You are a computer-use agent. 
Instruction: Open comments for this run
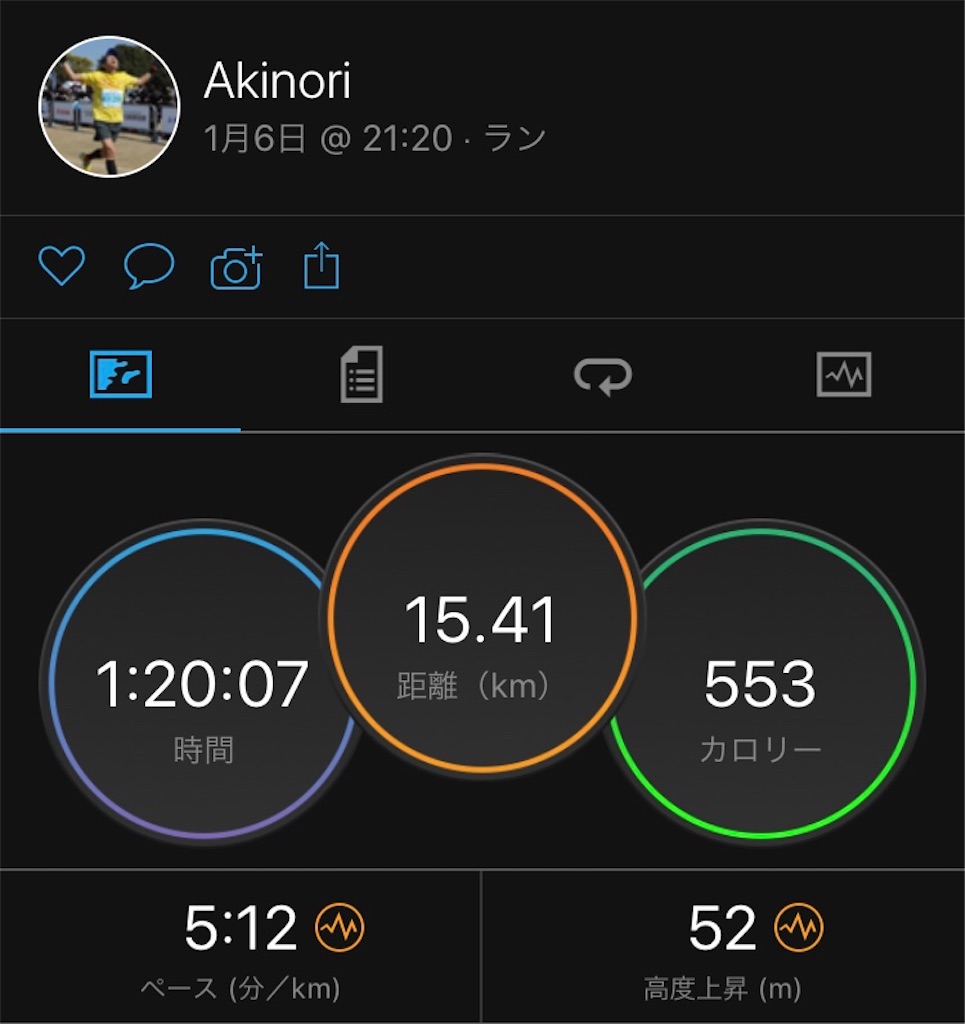149,267
